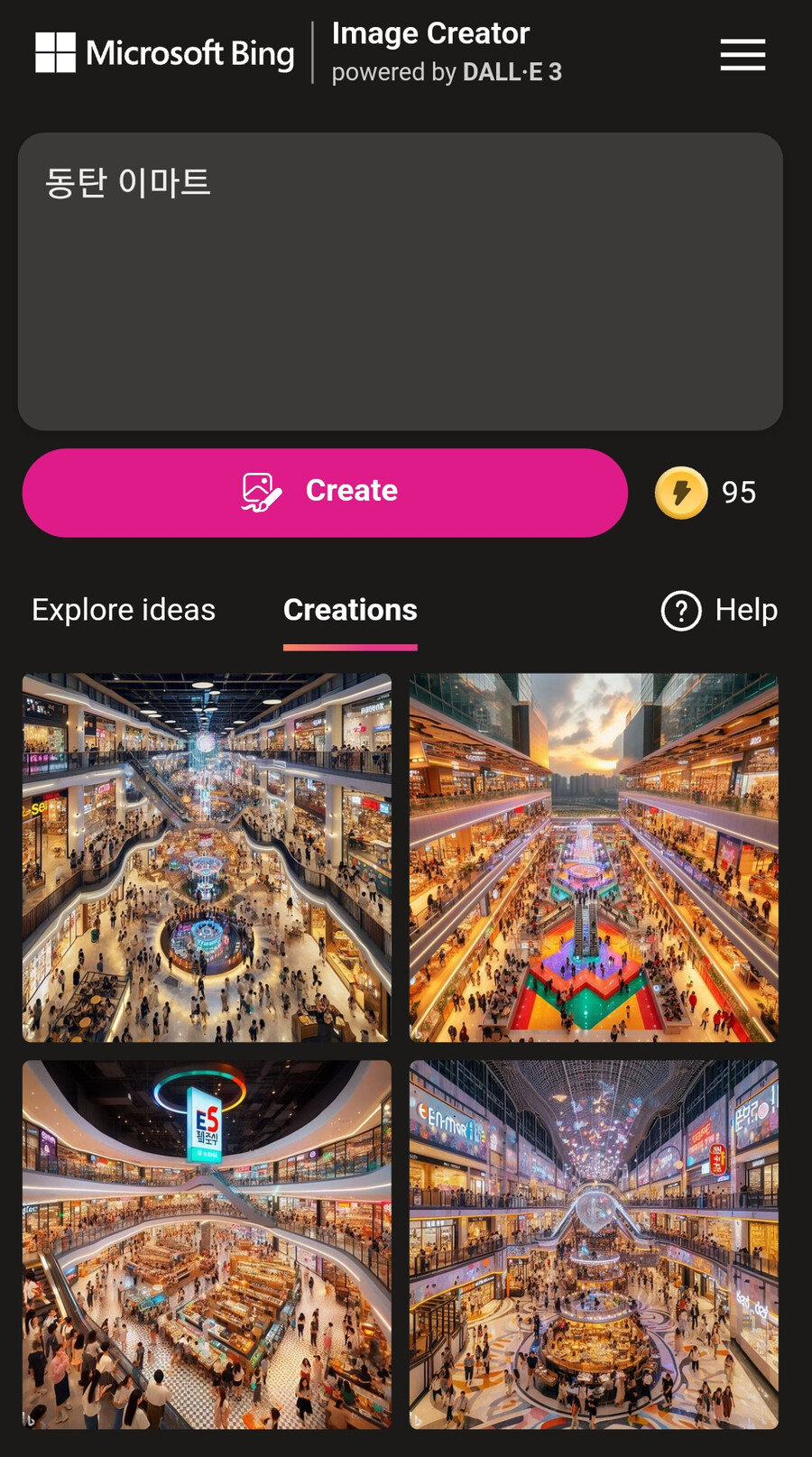Open the sunset open-air mall image
Screen dimensions: 812x1457
coord(594,857)
